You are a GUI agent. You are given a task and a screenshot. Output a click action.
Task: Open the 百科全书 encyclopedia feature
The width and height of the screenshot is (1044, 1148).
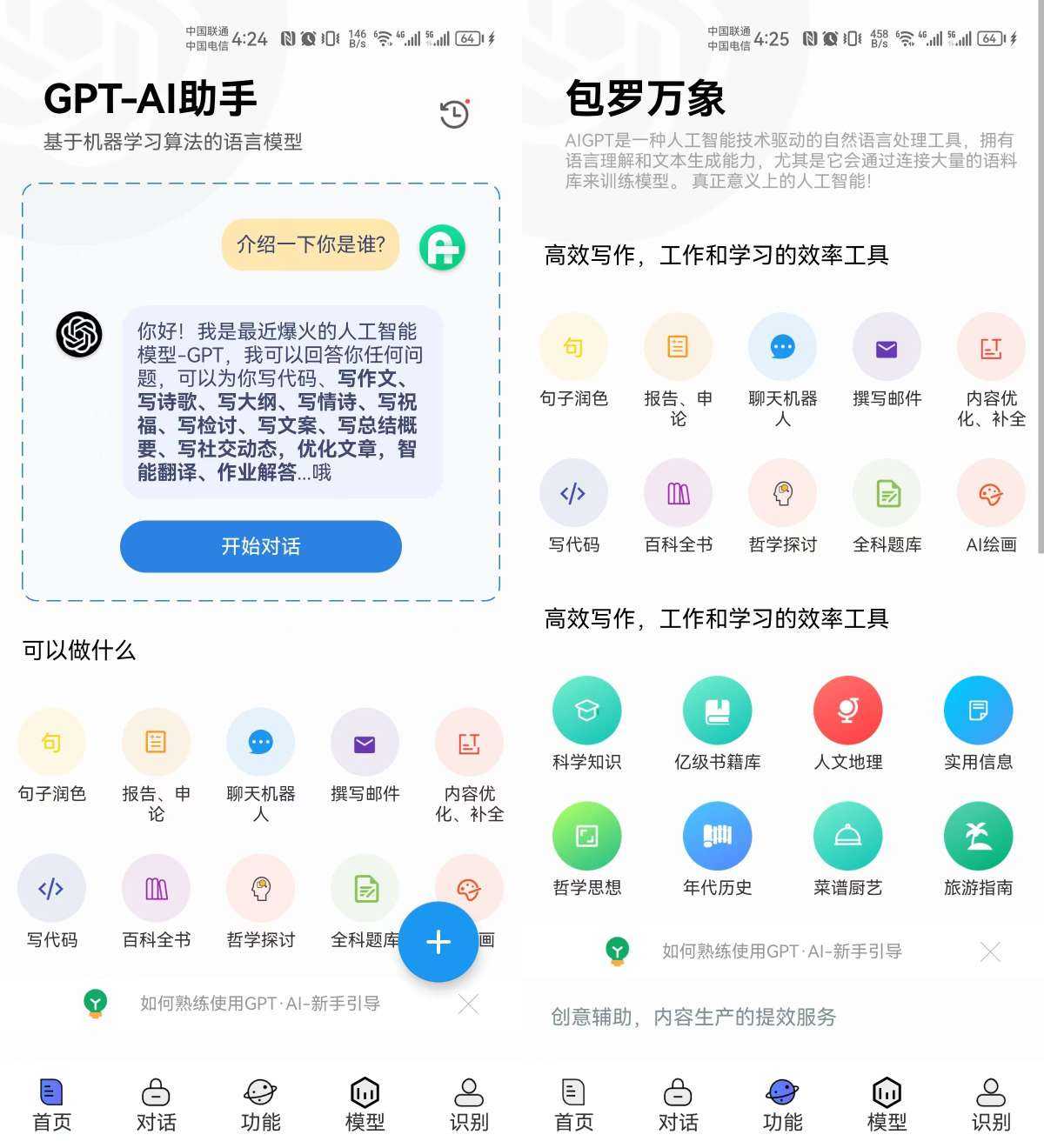click(156, 888)
